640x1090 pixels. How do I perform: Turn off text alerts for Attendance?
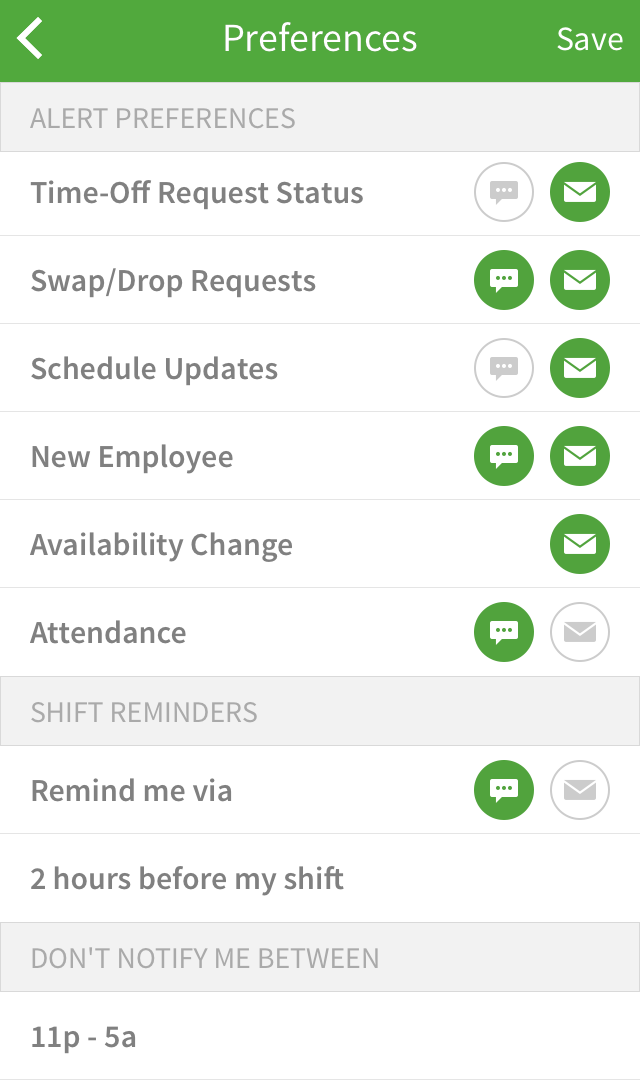pyautogui.click(x=504, y=632)
